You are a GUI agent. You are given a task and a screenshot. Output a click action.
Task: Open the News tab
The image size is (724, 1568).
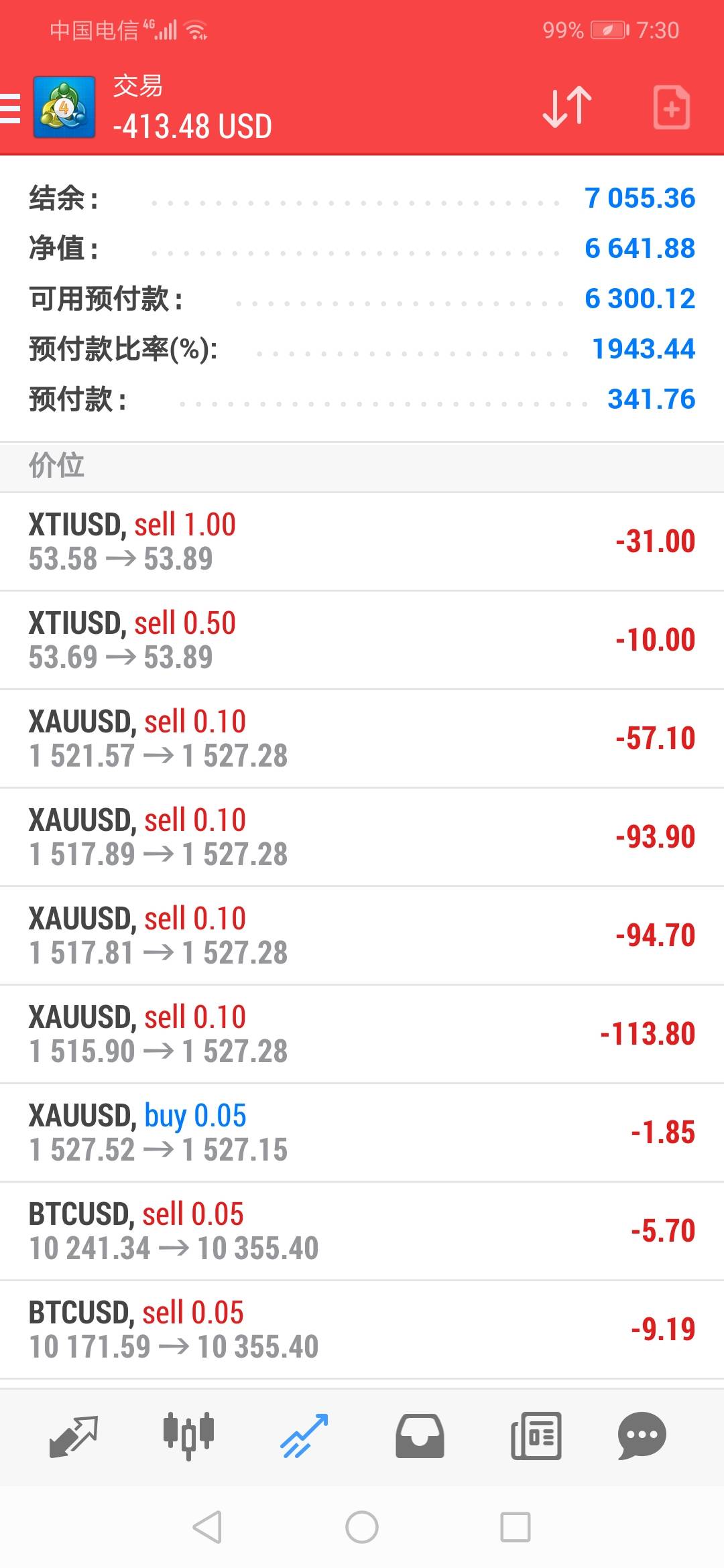536,1436
